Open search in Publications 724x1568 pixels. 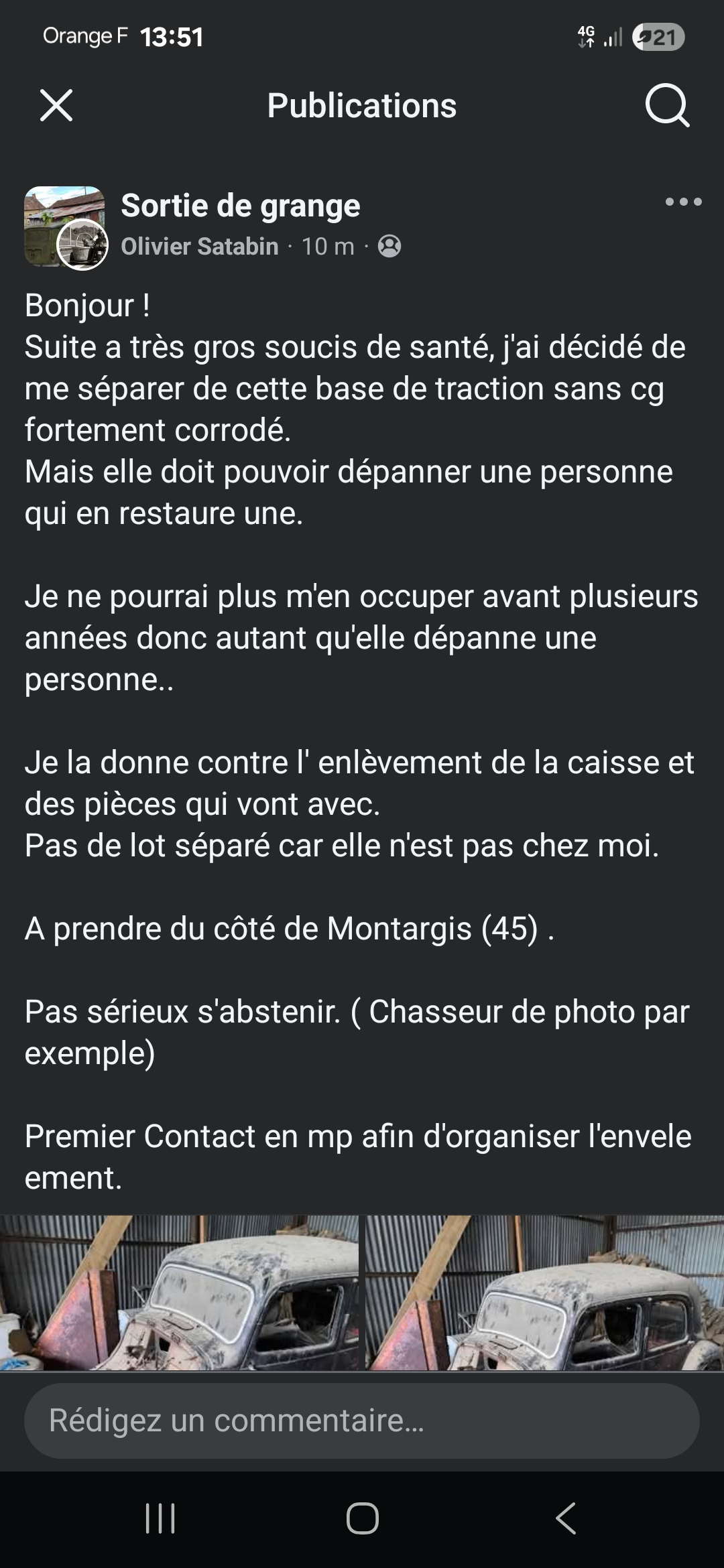(x=667, y=106)
